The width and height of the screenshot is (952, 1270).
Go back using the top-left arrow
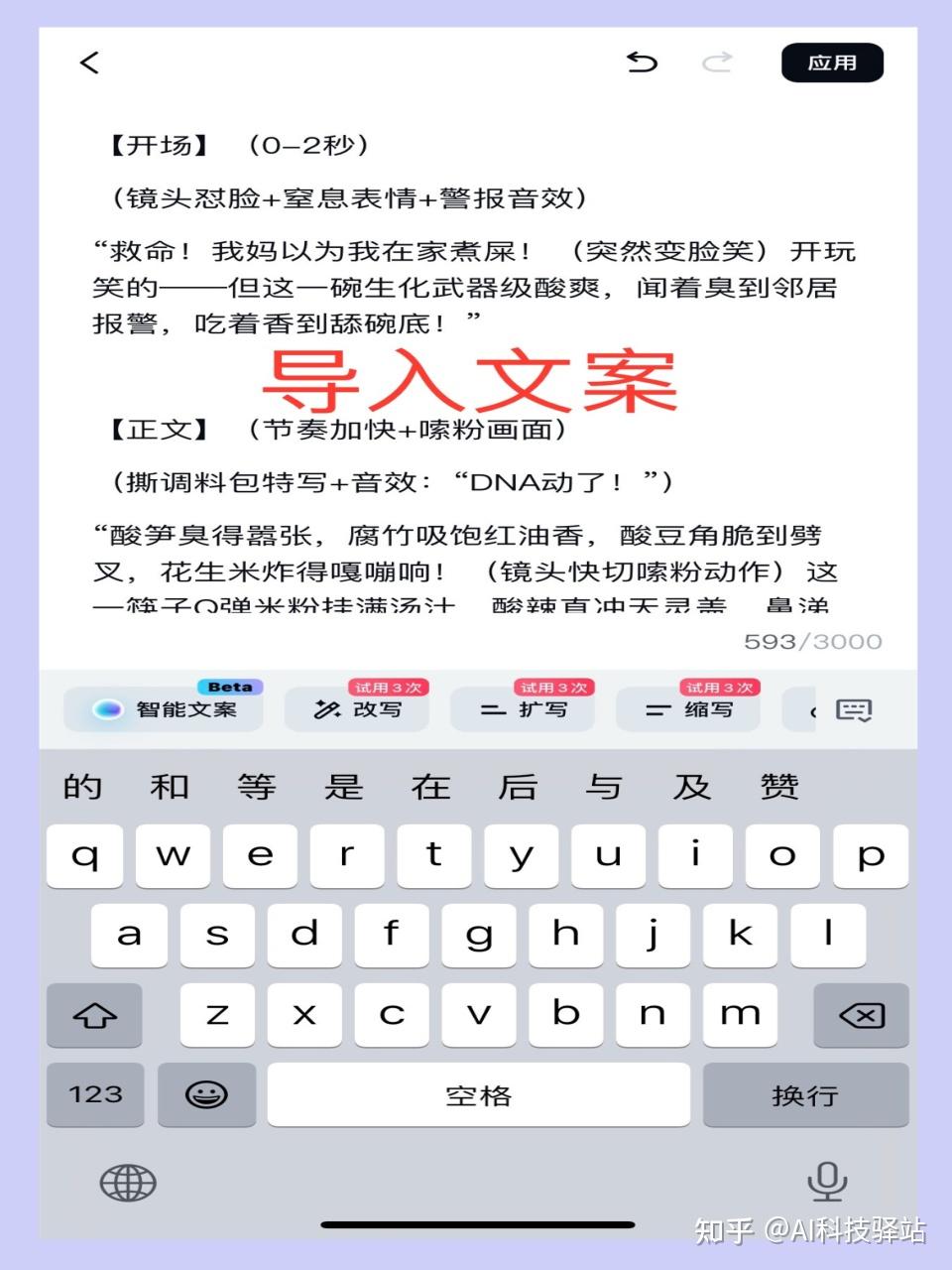click(90, 63)
